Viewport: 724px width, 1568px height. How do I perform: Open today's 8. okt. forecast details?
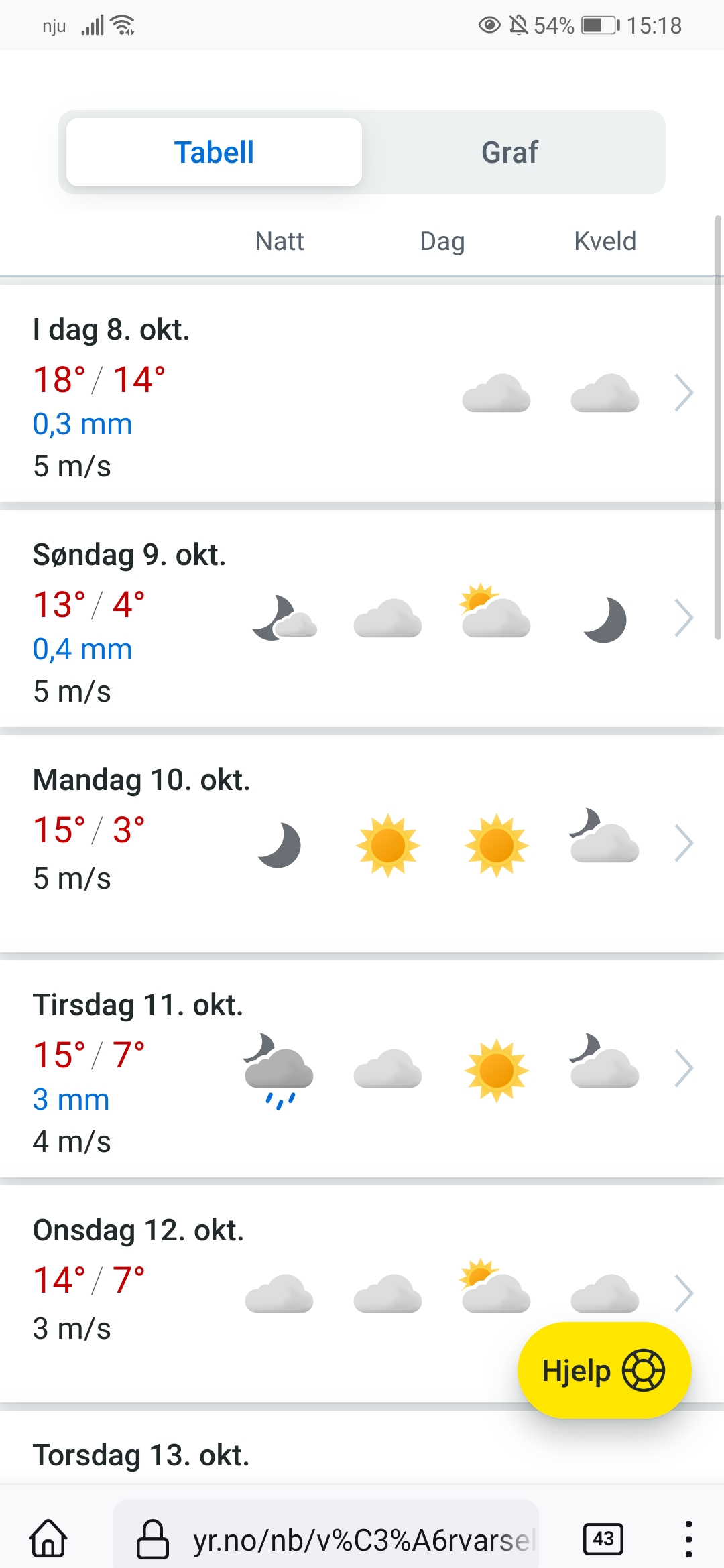pyautogui.click(x=683, y=393)
